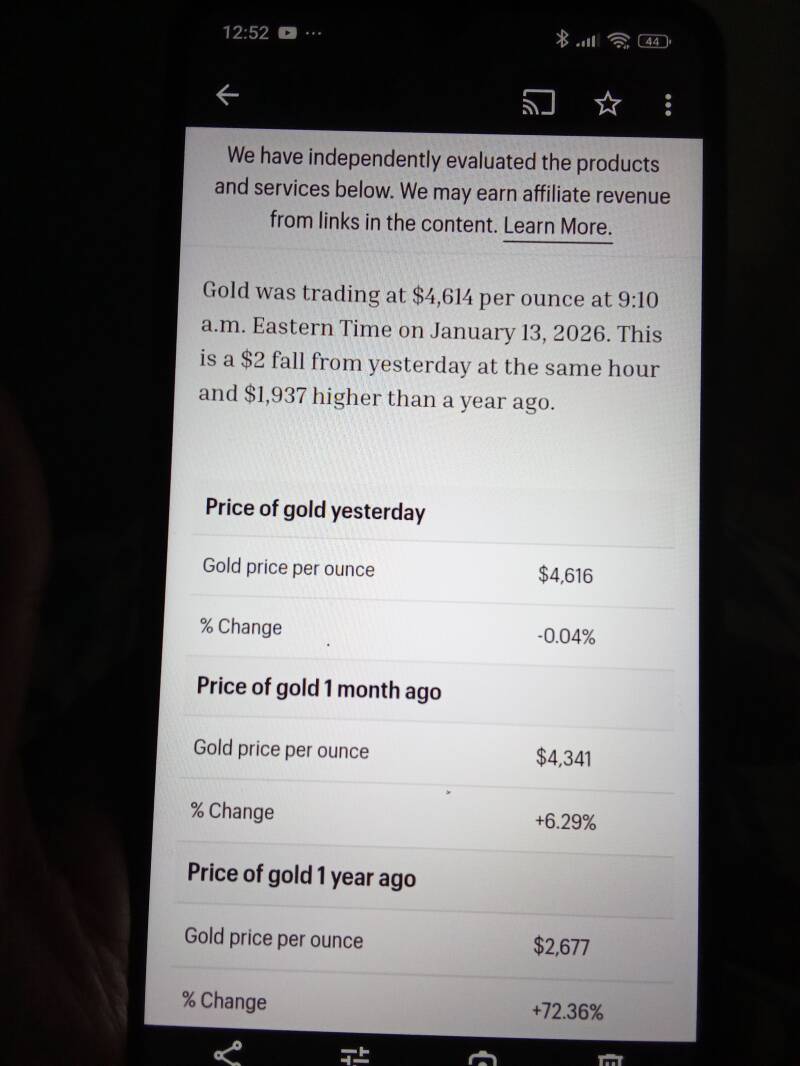800x1066 pixels.
Task: Open the edit adjustments tool
Action: click(355, 1056)
